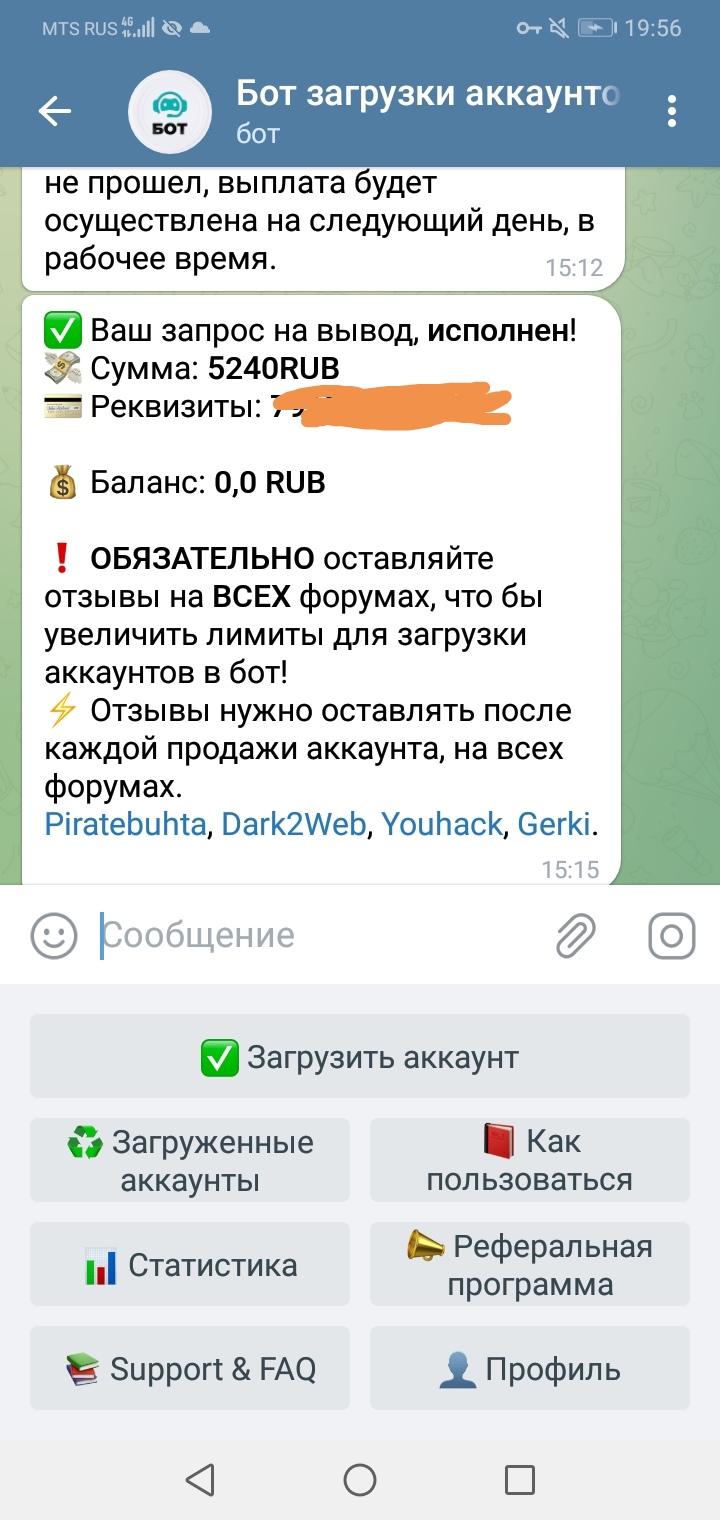Visit the Youhack link
Image resolution: width=720 pixels, height=1520 pixels.
[442, 825]
